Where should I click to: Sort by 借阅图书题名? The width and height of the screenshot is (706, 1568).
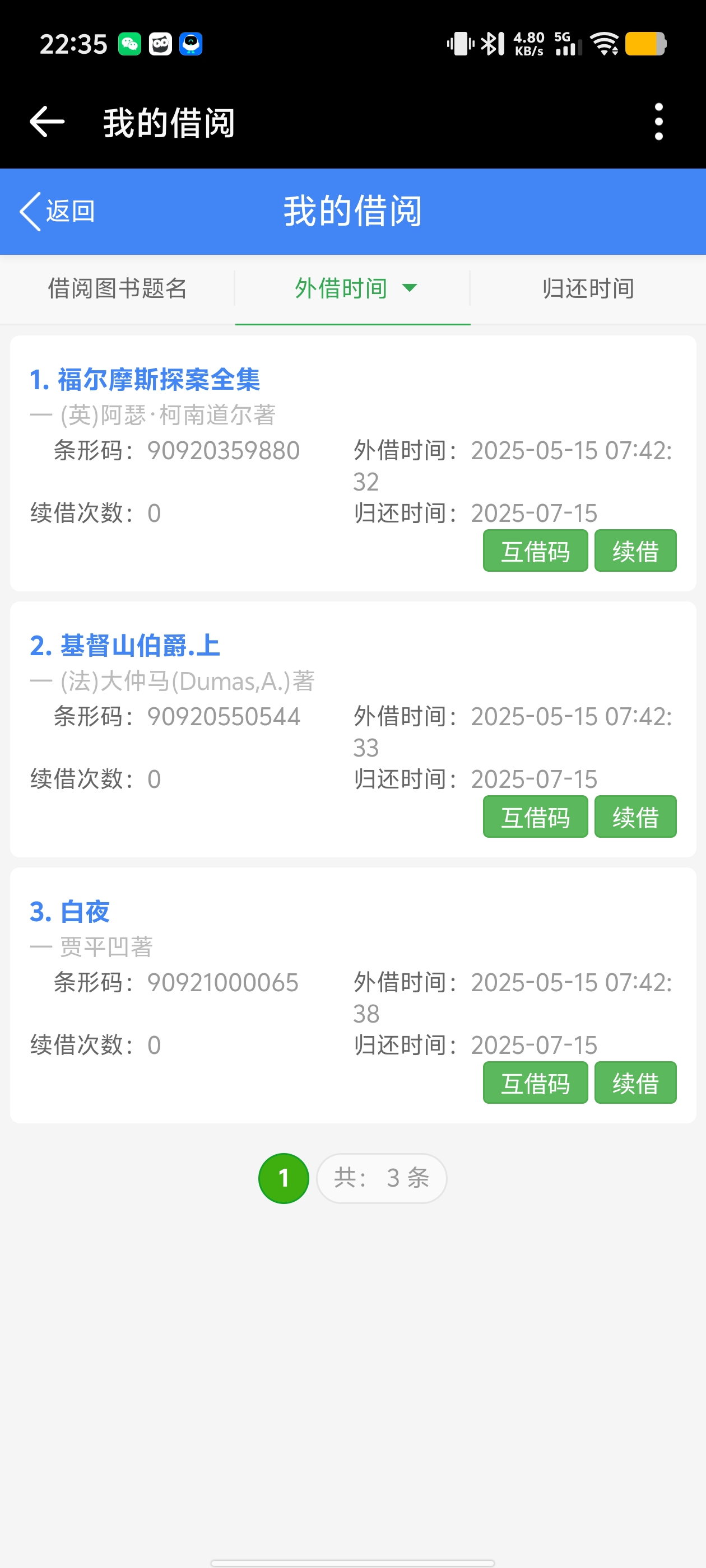click(118, 288)
